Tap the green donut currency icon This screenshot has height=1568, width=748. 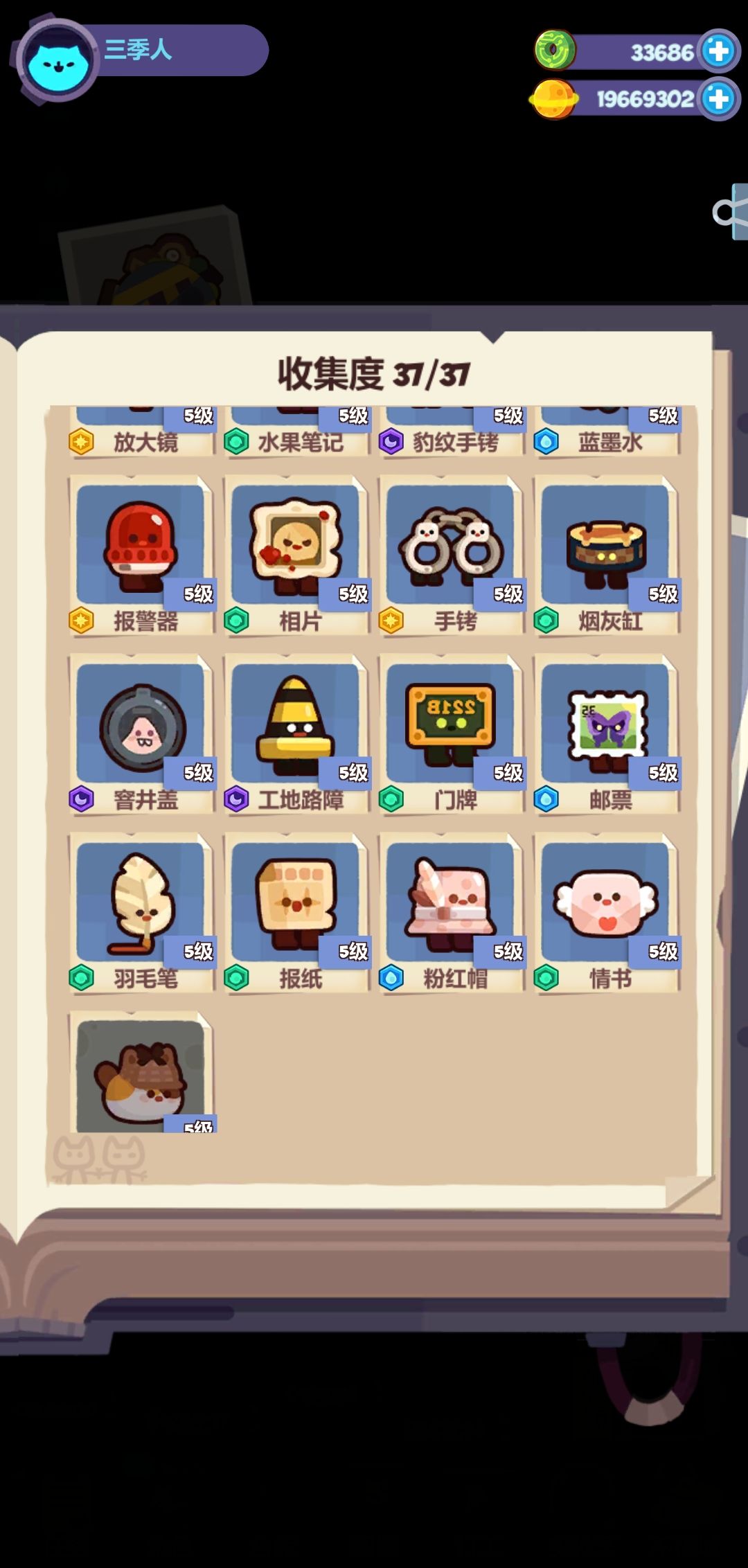pos(554,50)
